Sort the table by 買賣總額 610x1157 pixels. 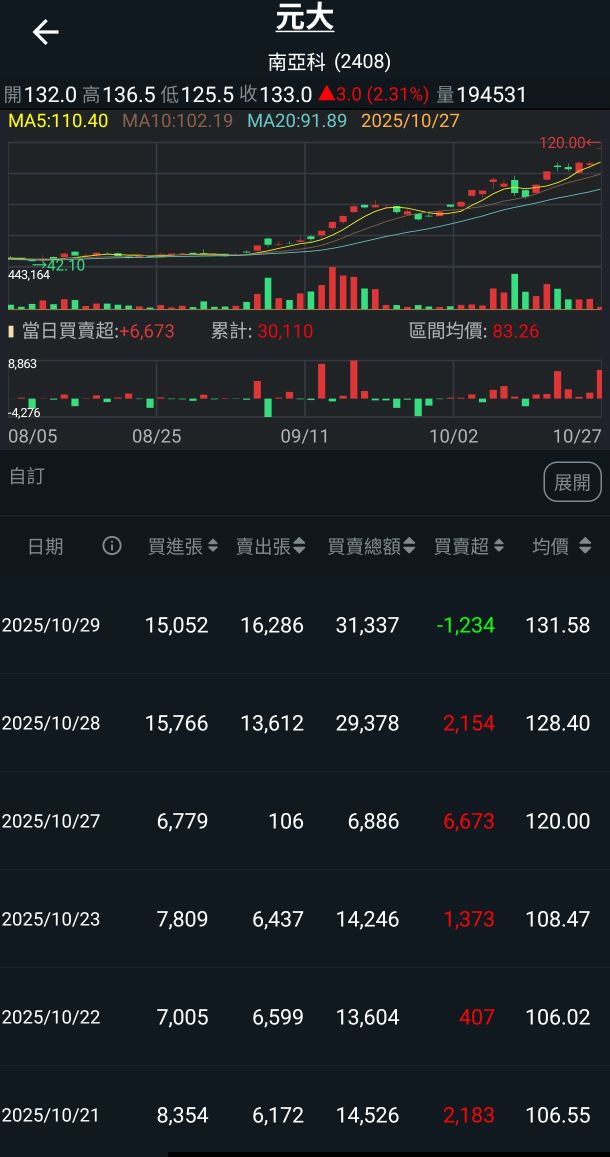(372, 546)
